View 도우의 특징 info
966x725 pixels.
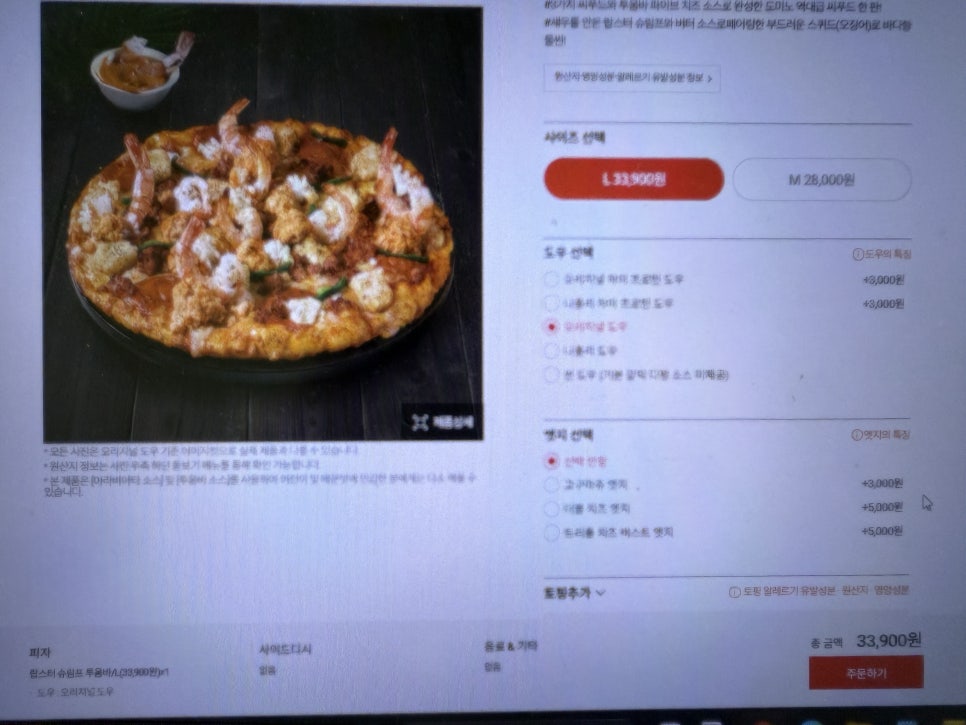point(881,254)
